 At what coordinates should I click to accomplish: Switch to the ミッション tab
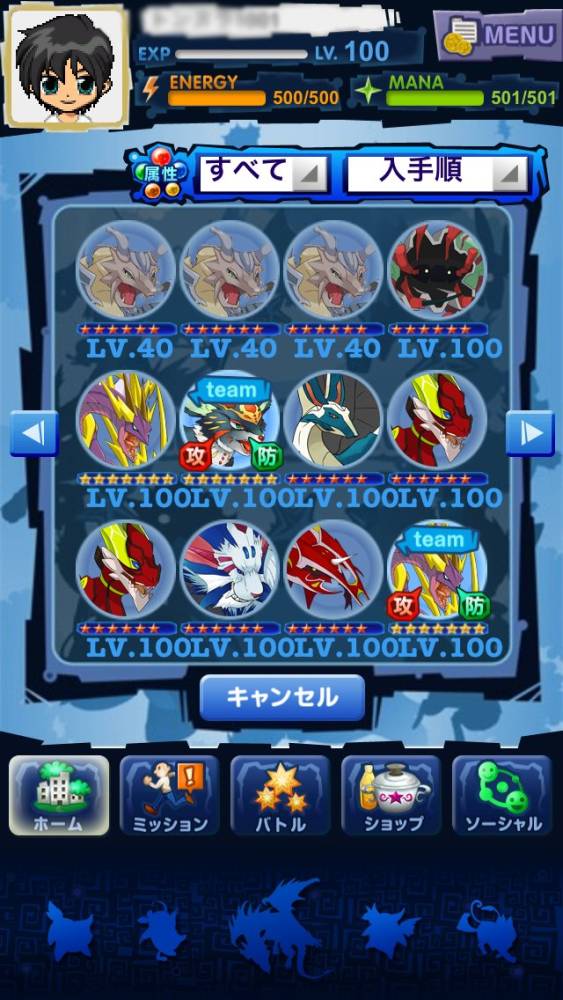tap(170, 795)
